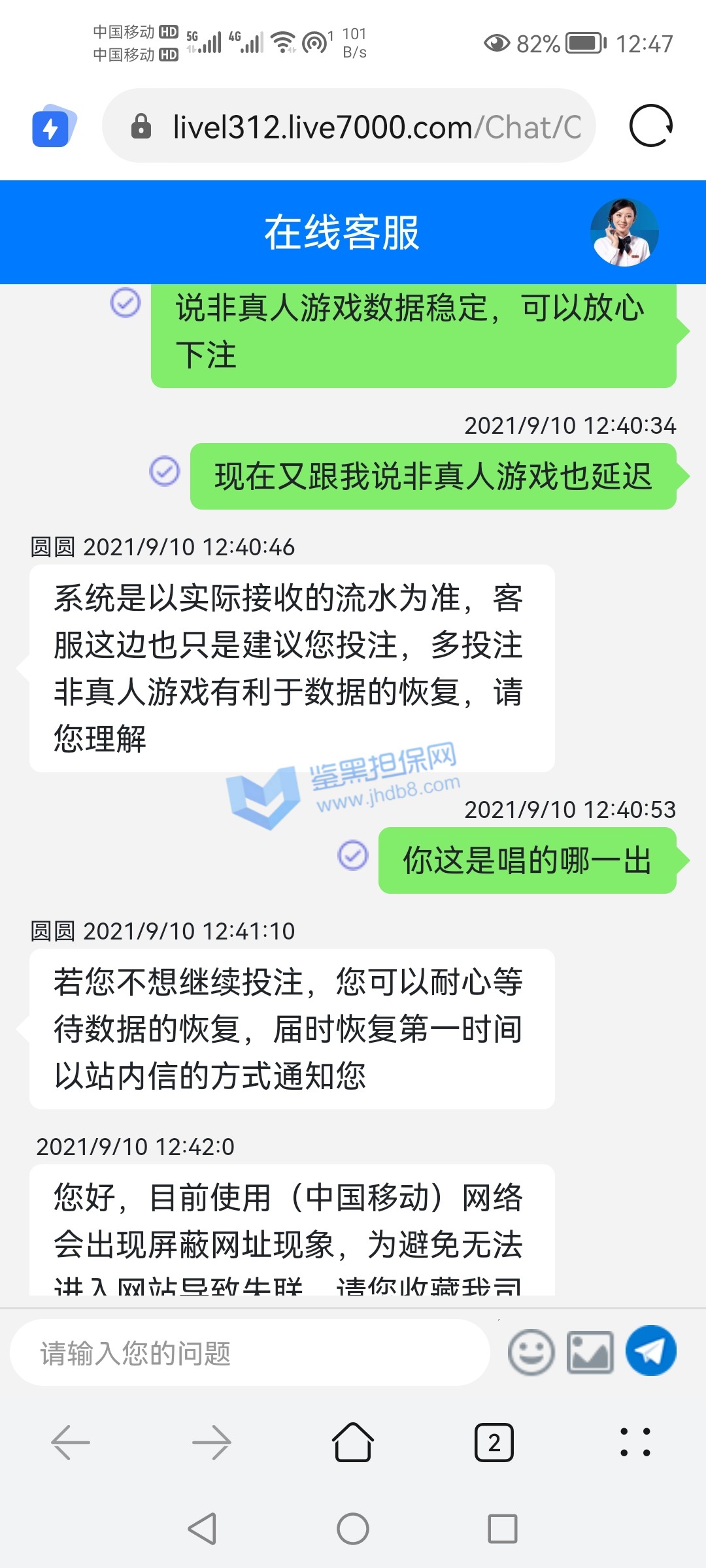Screen dimensions: 706x1568
Task: Attach an image to the chat
Action: tap(590, 1352)
